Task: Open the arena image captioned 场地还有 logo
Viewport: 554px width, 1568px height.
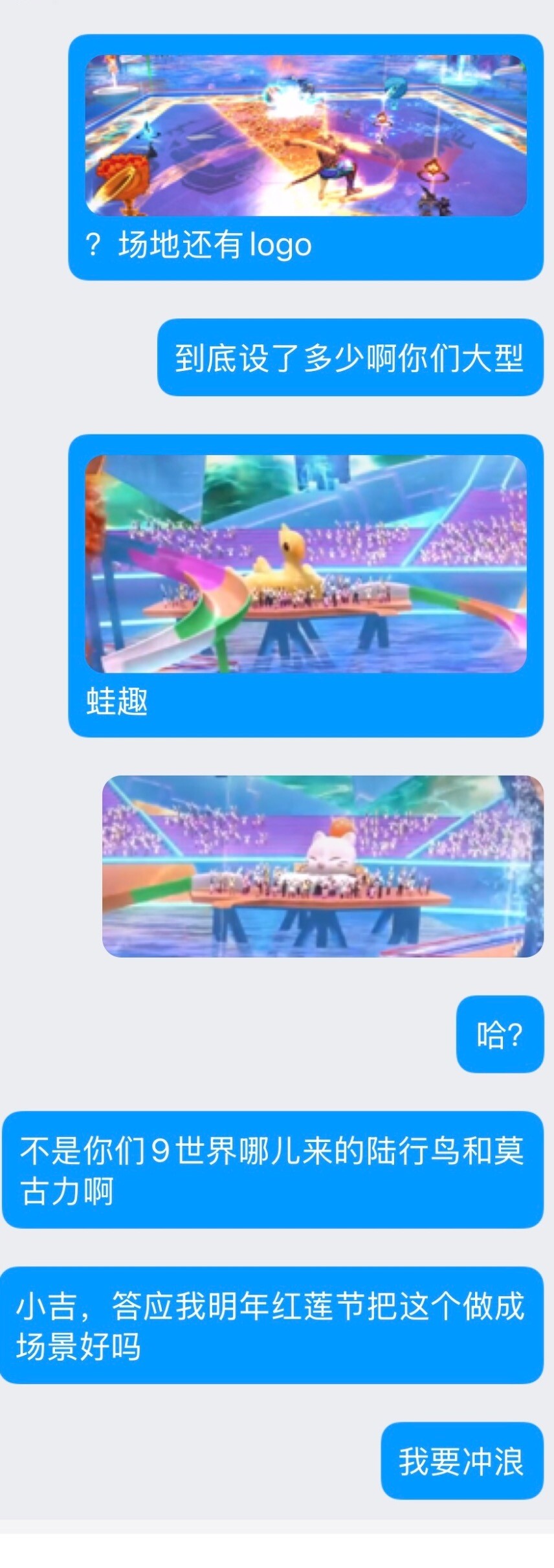Action: tap(305, 135)
